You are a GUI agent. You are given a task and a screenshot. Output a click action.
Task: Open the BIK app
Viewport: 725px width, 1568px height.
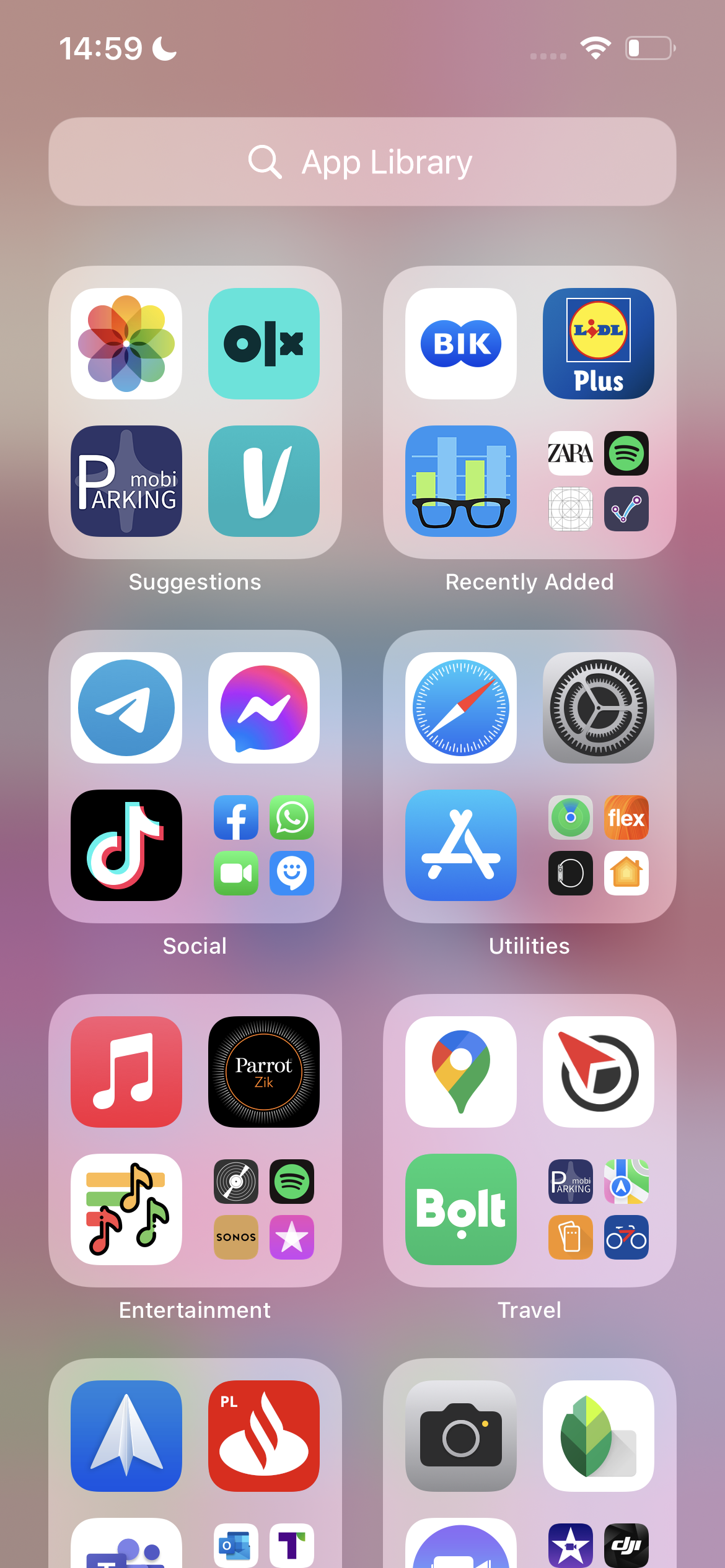coord(461,344)
